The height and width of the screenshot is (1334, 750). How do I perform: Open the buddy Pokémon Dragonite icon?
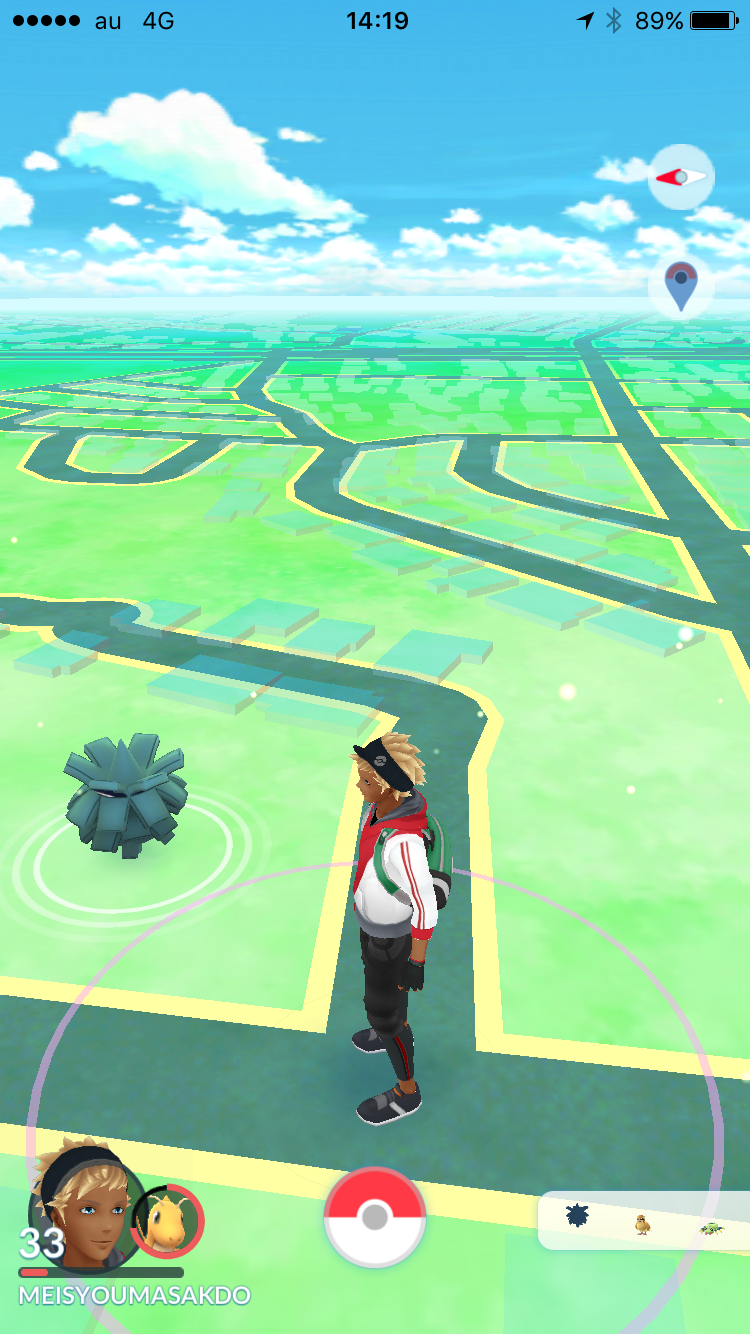(167, 1221)
